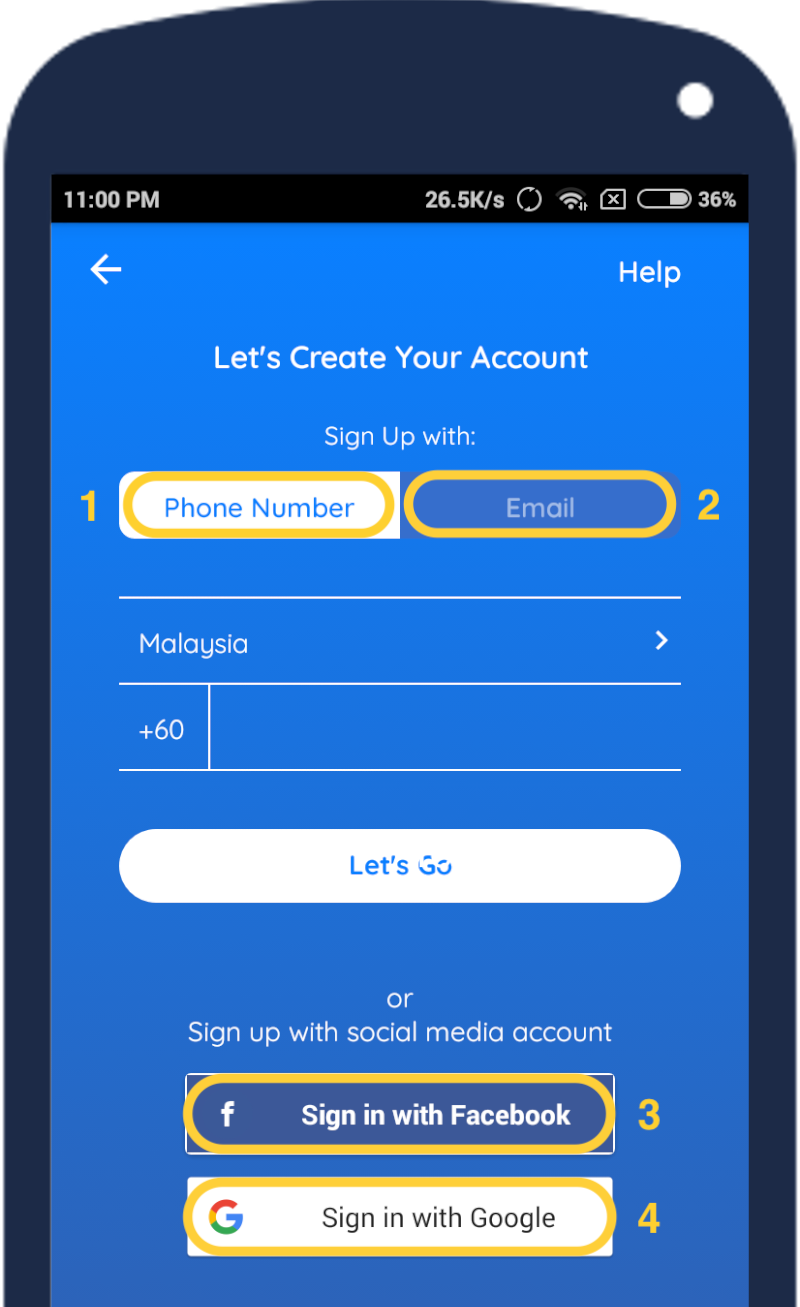Select the Phone Number sign-up tab
The width and height of the screenshot is (800, 1307).
259,506
